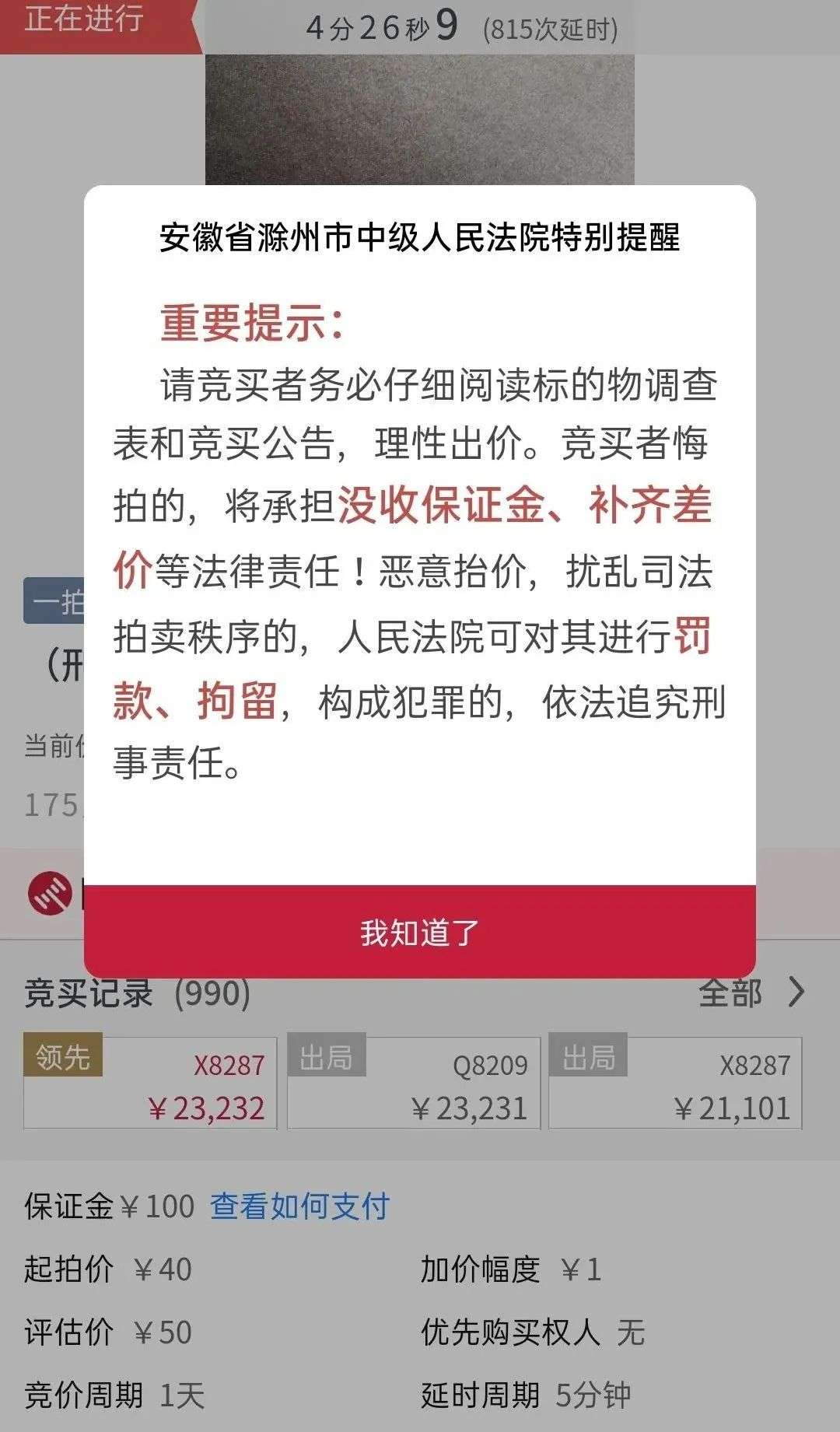This screenshot has height=1432, width=840.
Task: Open 查看如何支付 deposit payment link
Action: tap(299, 1206)
